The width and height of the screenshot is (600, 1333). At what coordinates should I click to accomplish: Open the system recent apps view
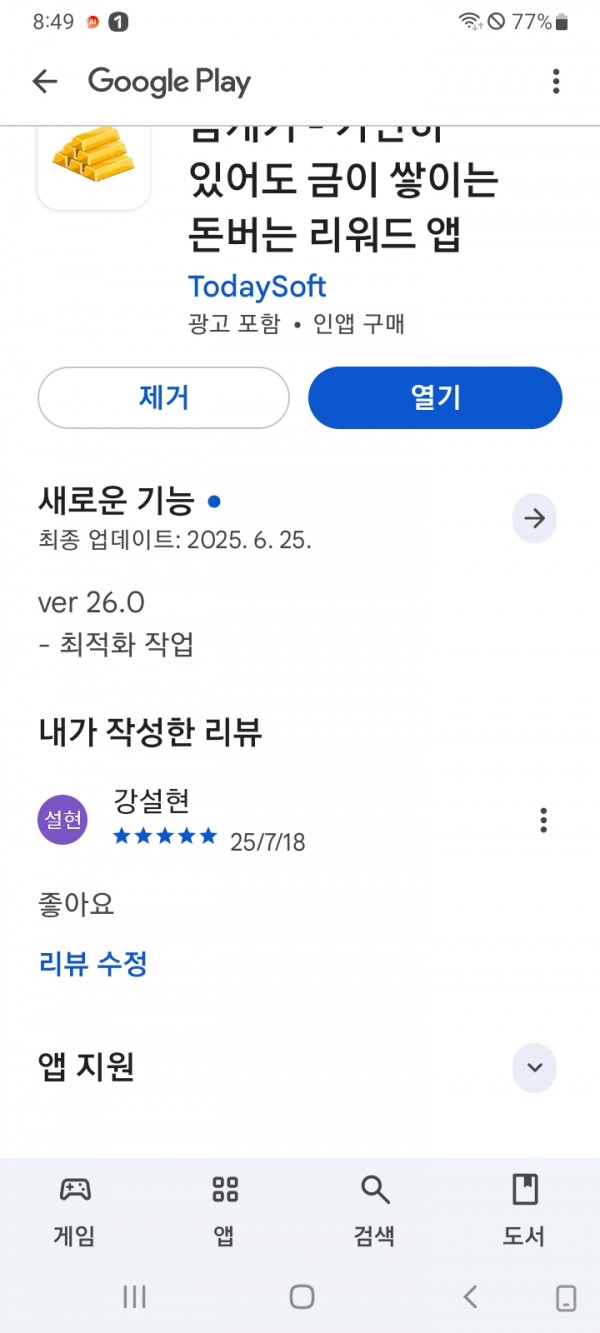click(x=134, y=1297)
